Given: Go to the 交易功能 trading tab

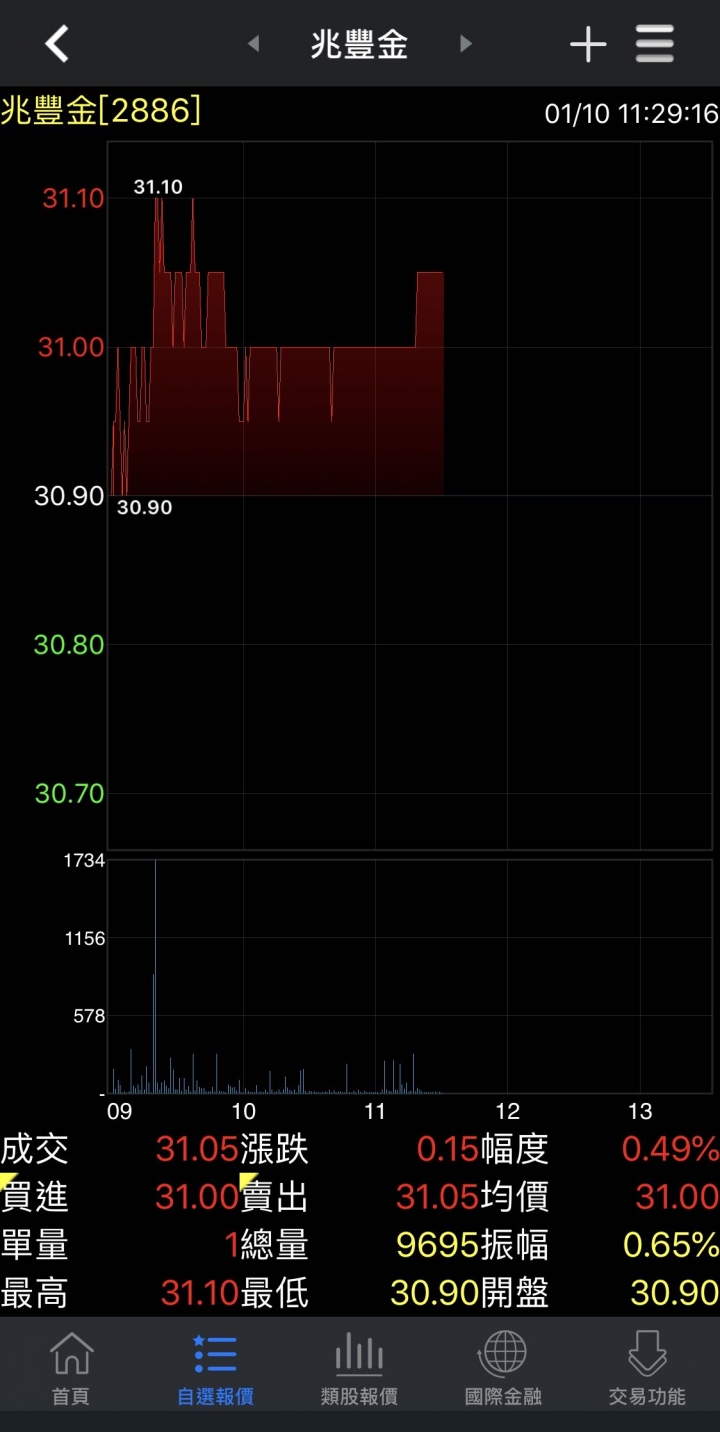Looking at the screenshot, I should [x=647, y=1368].
